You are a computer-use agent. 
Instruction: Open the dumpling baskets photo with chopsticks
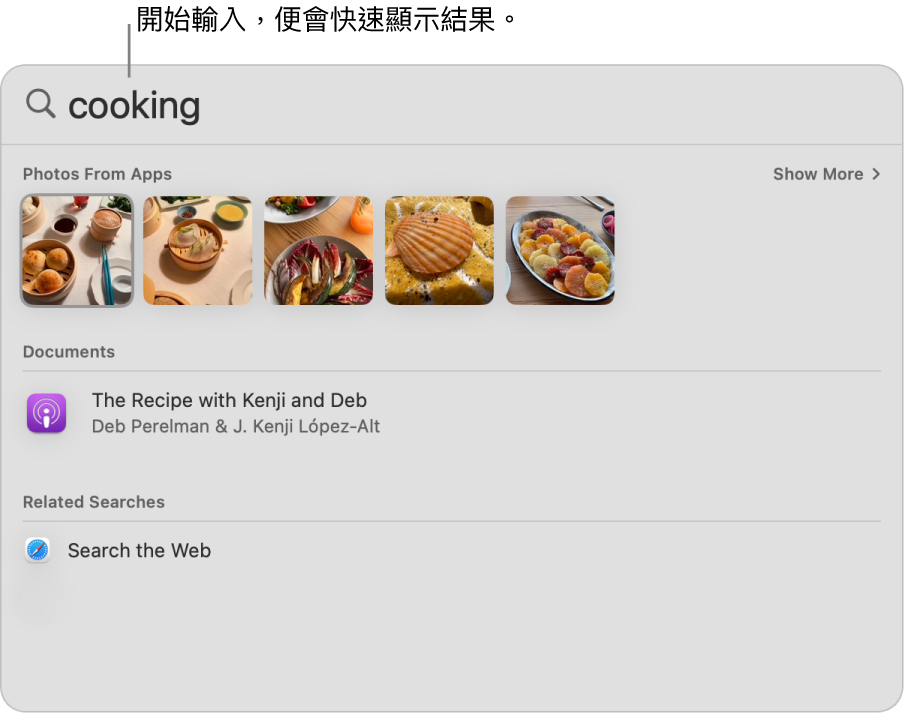pyautogui.click(x=77, y=250)
